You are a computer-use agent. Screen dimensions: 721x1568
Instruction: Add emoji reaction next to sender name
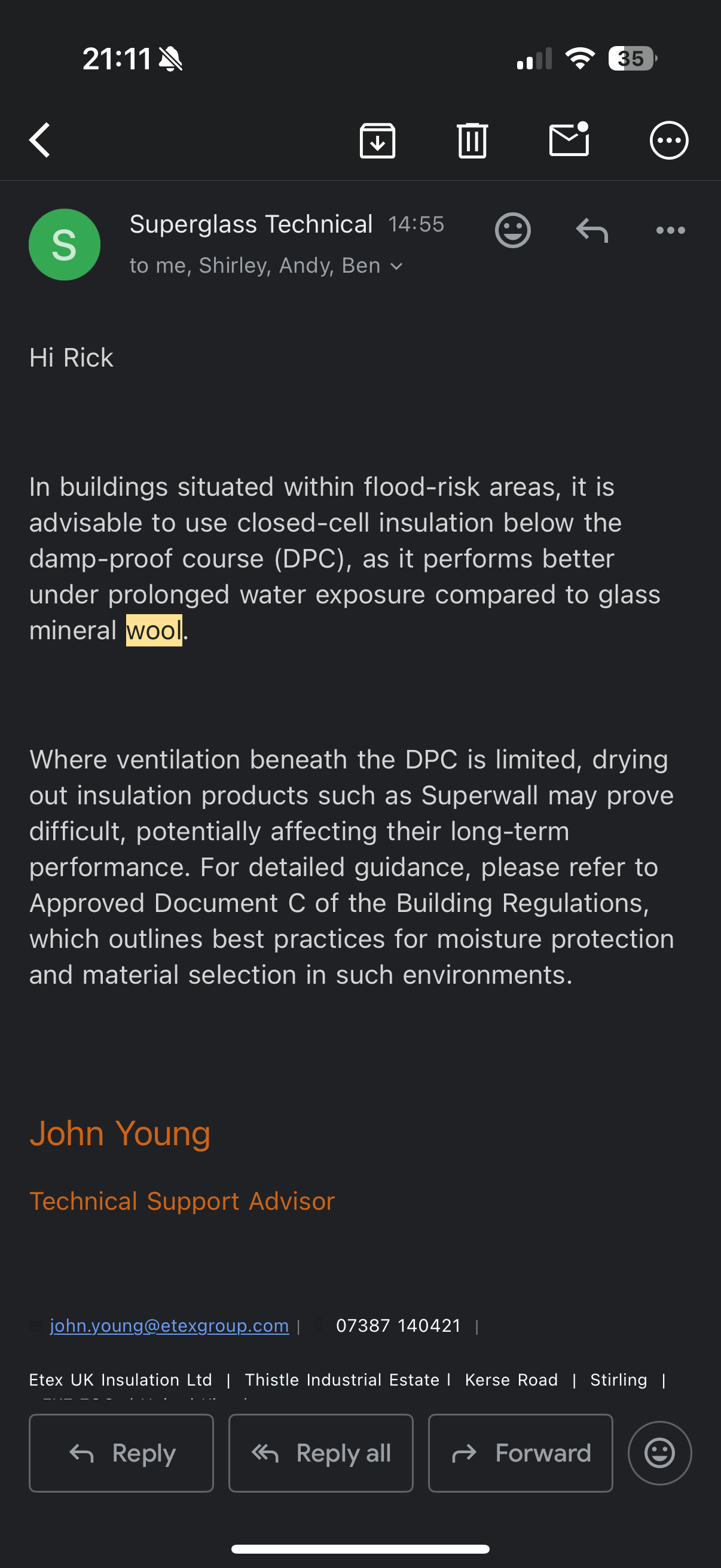[513, 230]
